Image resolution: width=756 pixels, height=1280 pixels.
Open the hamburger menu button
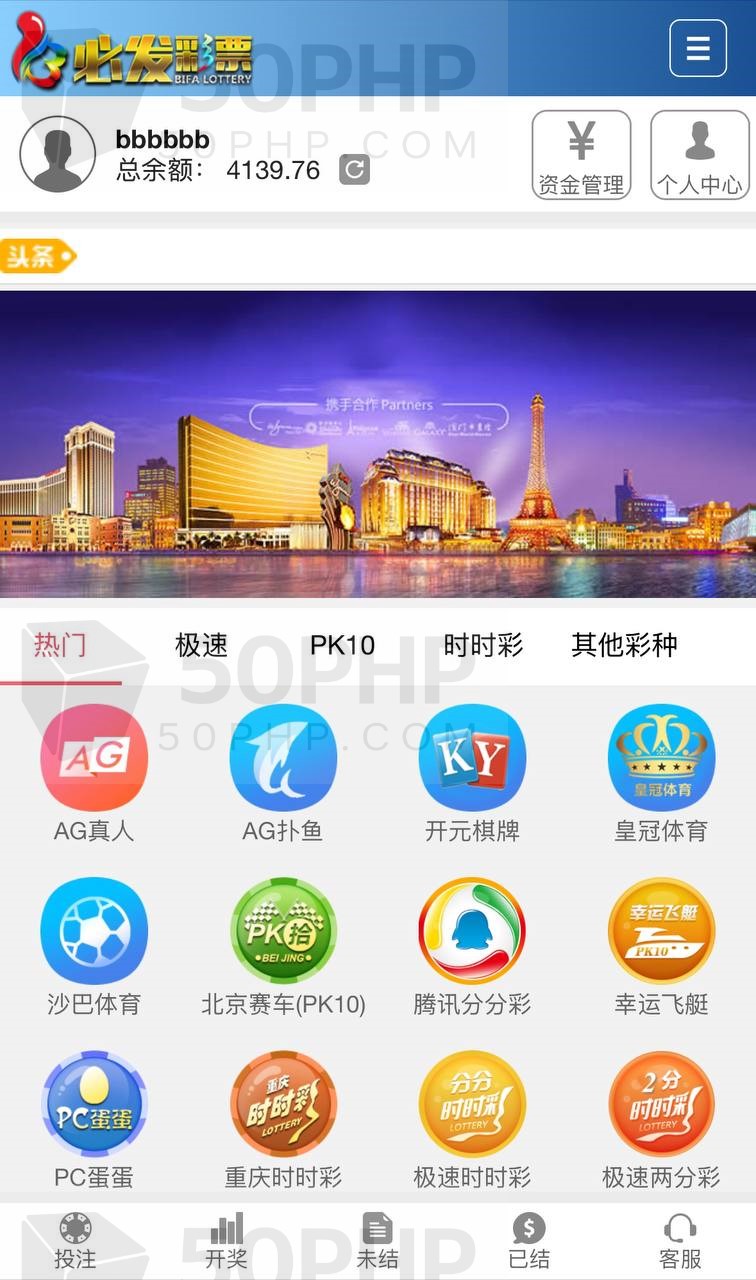pos(697,48)
